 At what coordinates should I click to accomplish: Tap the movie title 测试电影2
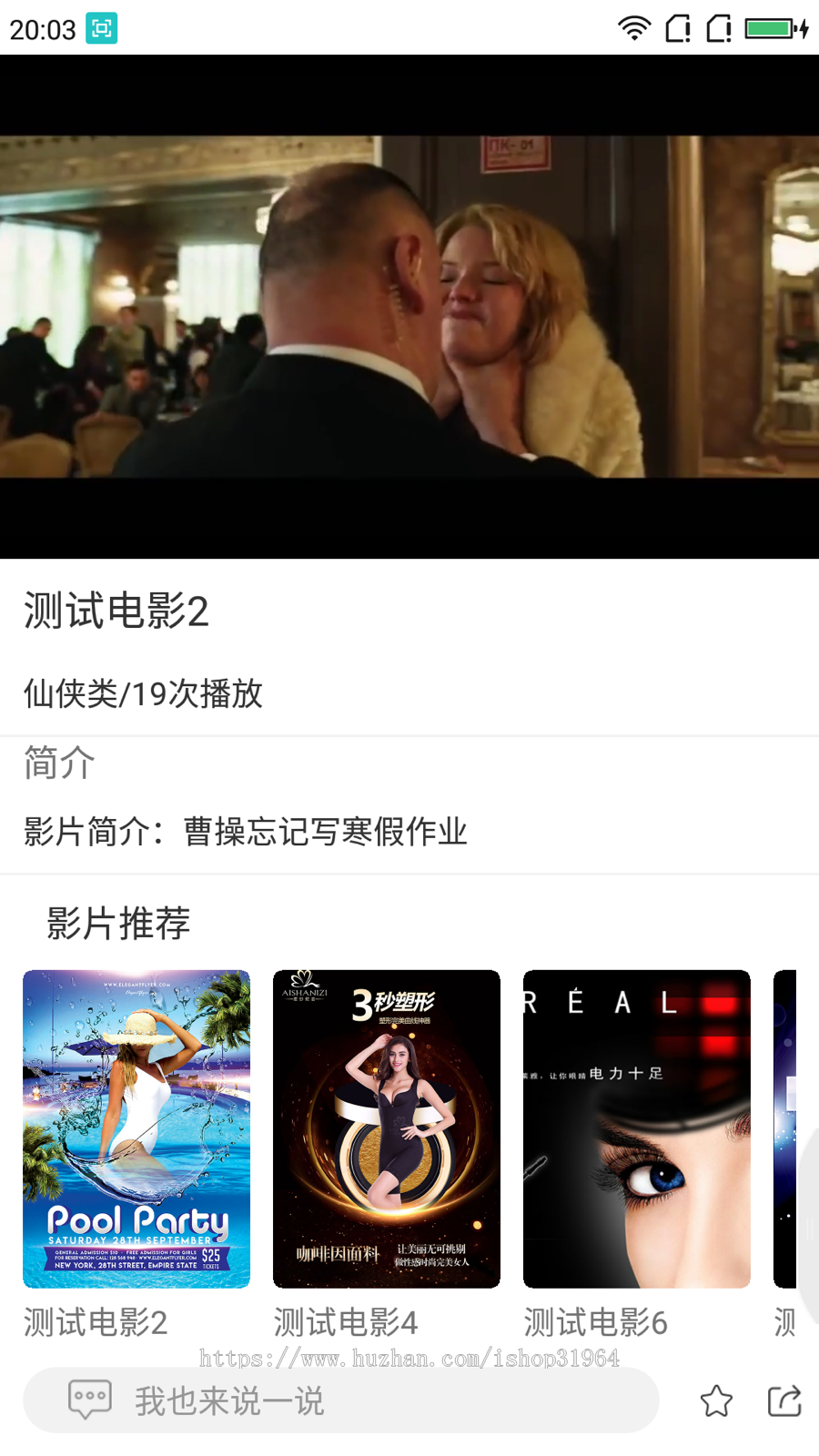coord(116,610)
